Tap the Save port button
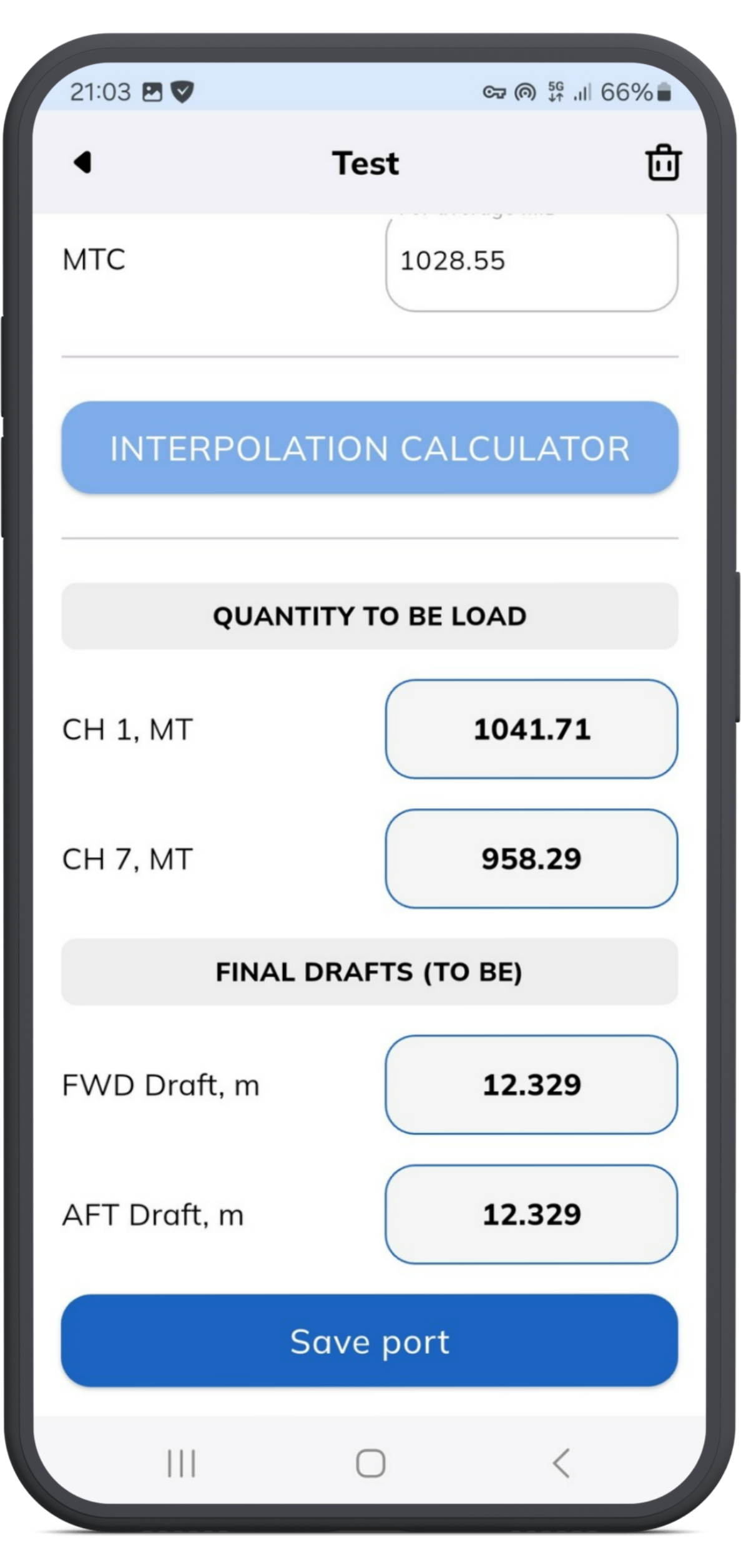This screenshot has width=741, height=1568. point(370,1341)
